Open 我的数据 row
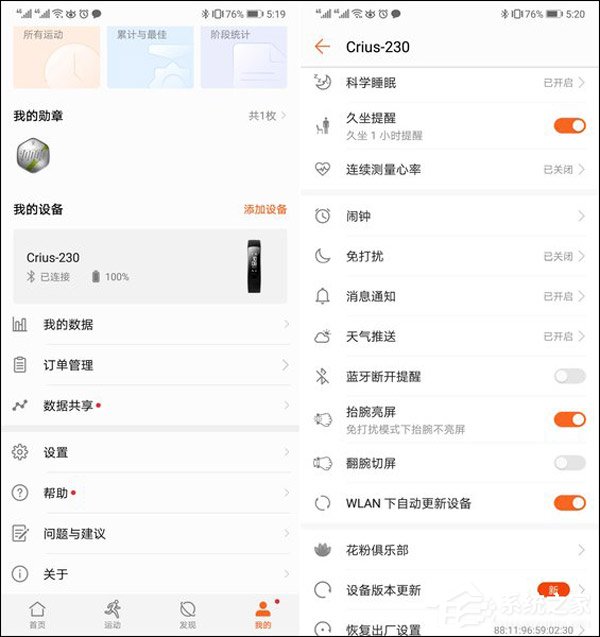 150,324
